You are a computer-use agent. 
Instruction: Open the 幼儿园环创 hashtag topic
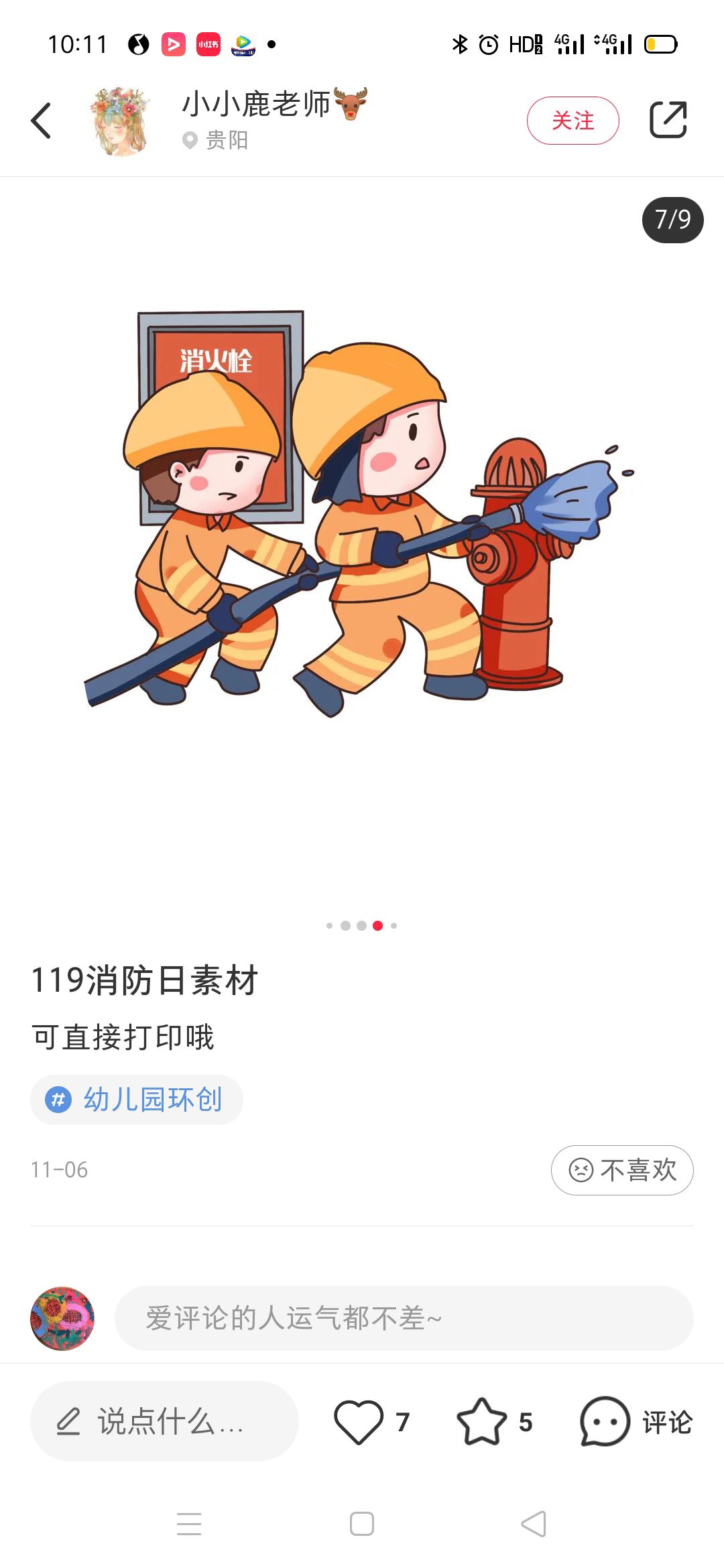[137, 1100]
